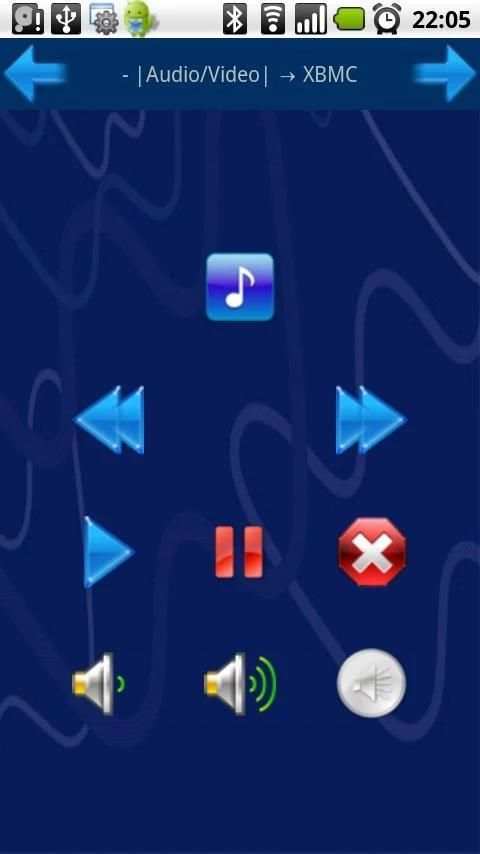Viewport: 480px width, 854px height.
Task: Start playback with the play arrow
Action: [x=108, y=552]
